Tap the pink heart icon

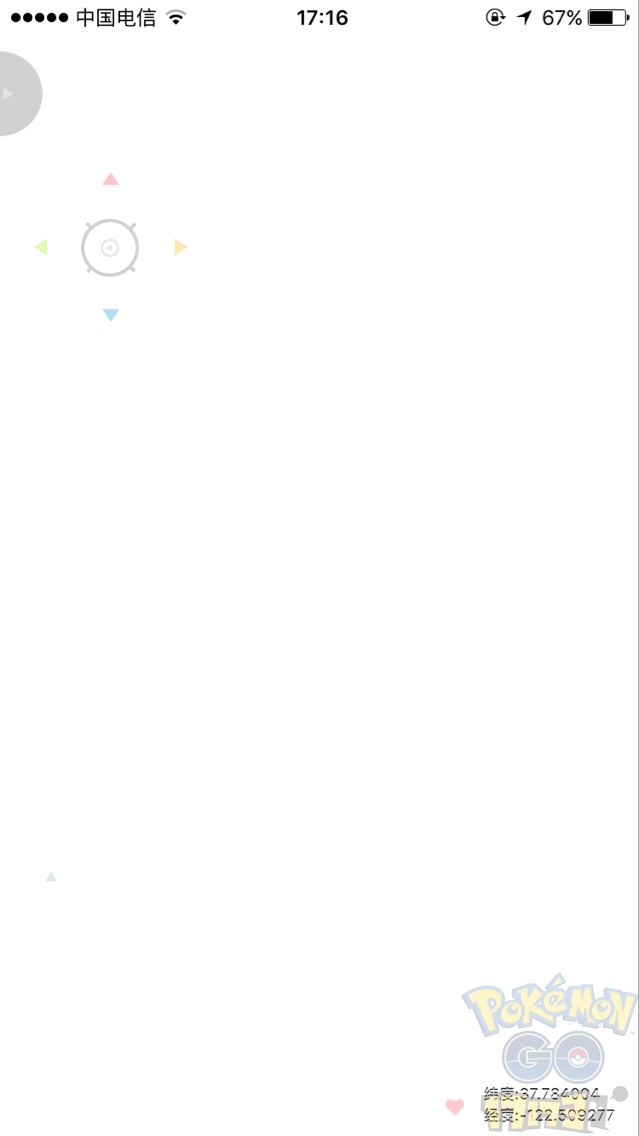pos(455,1106)
